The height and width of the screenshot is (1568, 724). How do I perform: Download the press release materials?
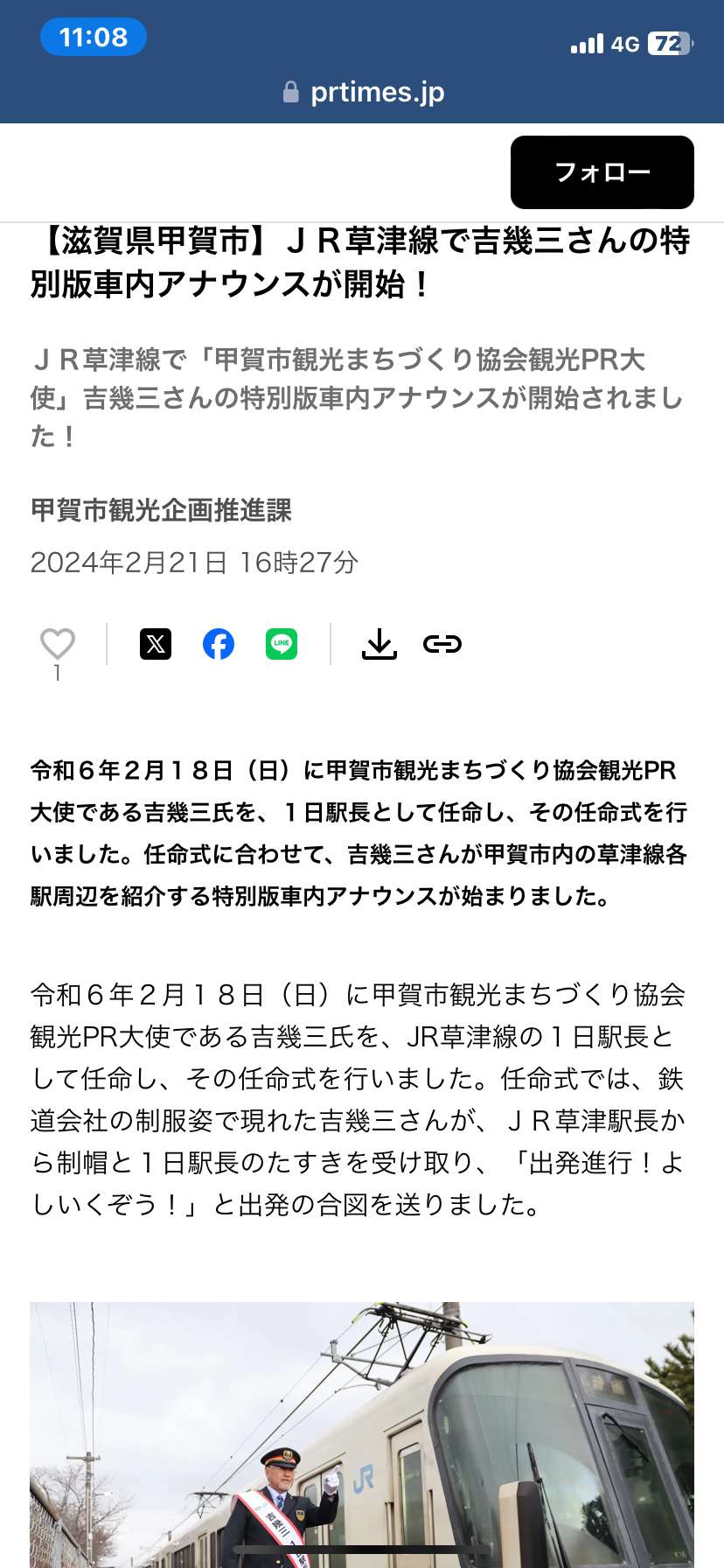tap(379, 644)
